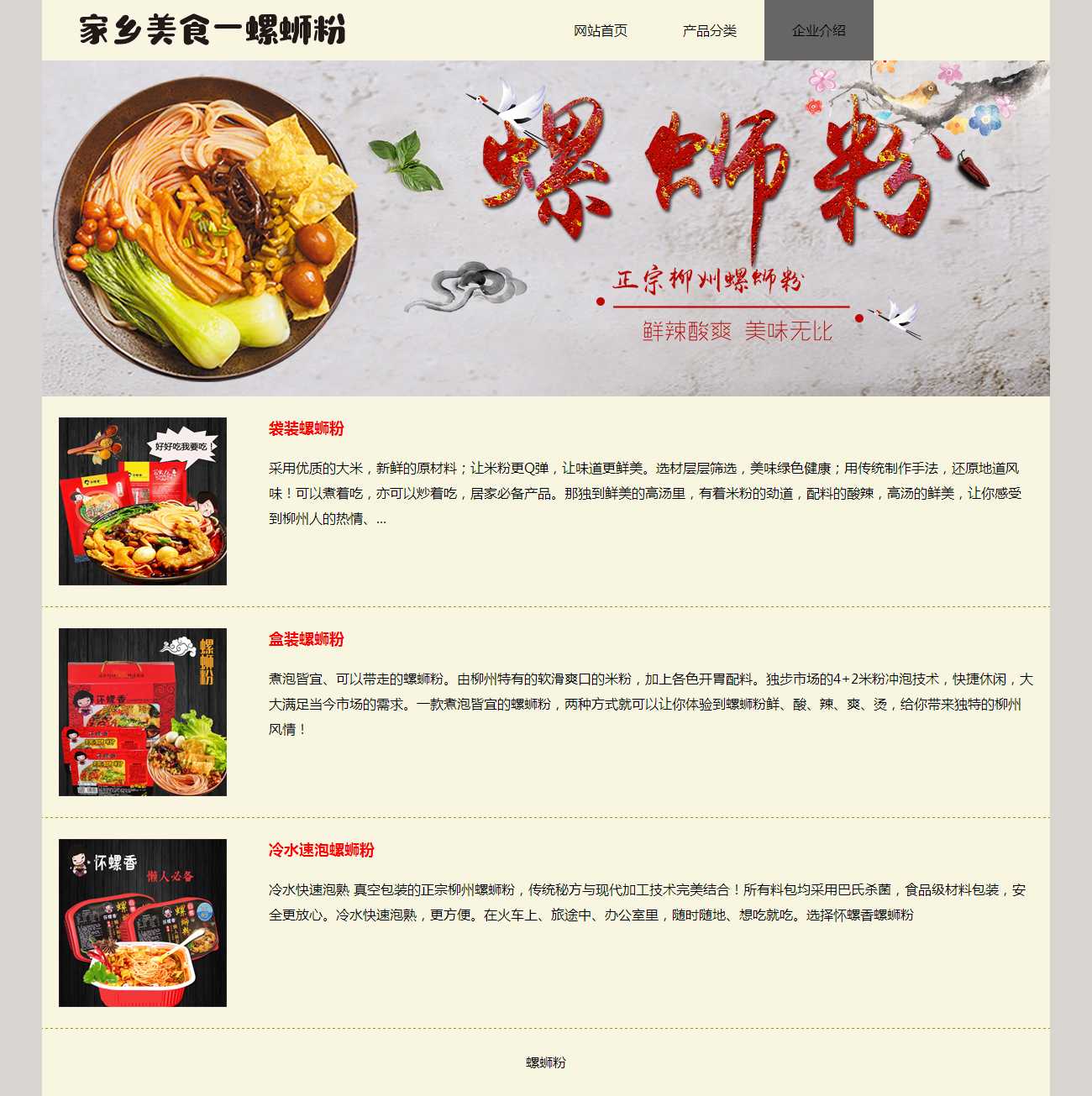Switch to the 产品分类 page
Viewport: 1092px width, 1096px height.
[709, 30]
